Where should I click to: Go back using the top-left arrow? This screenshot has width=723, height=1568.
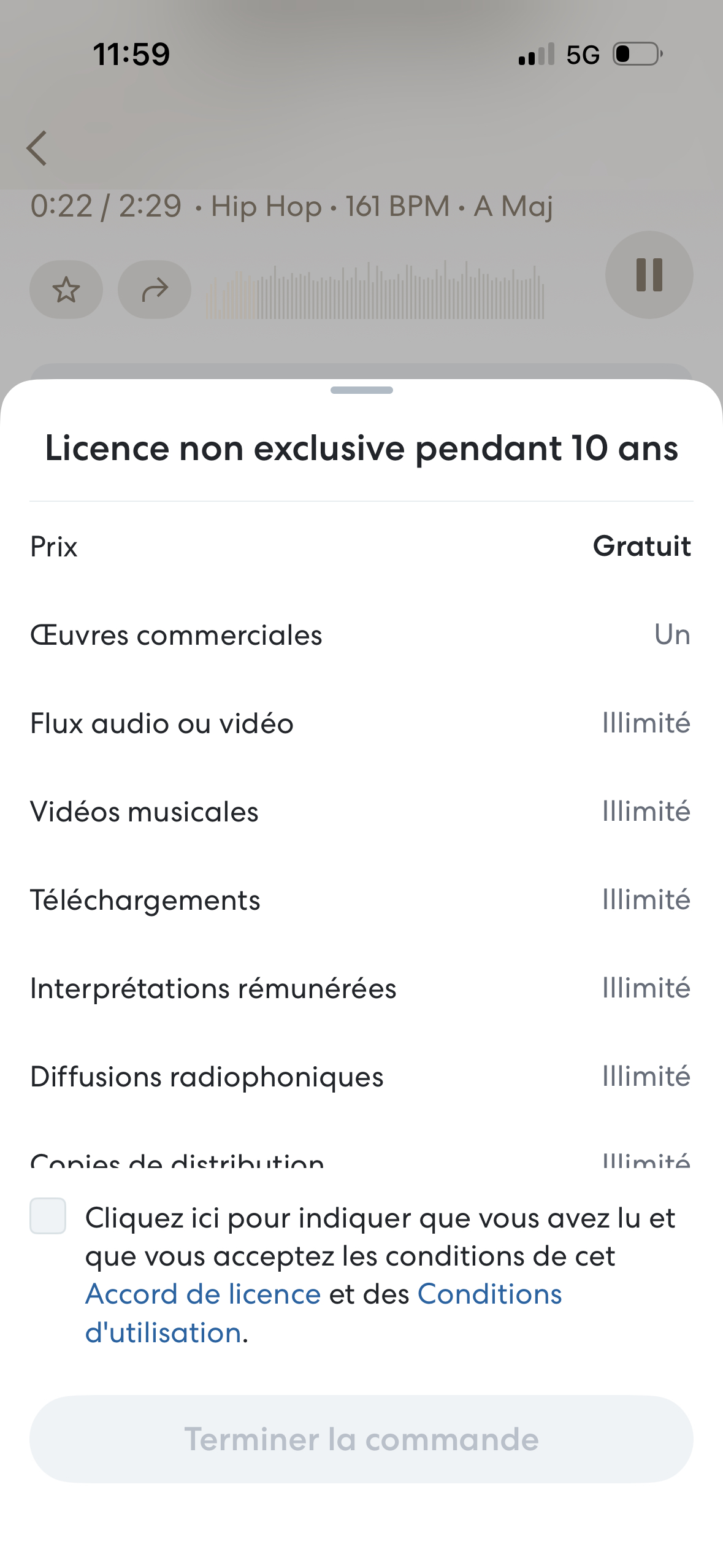click(37, 148)
